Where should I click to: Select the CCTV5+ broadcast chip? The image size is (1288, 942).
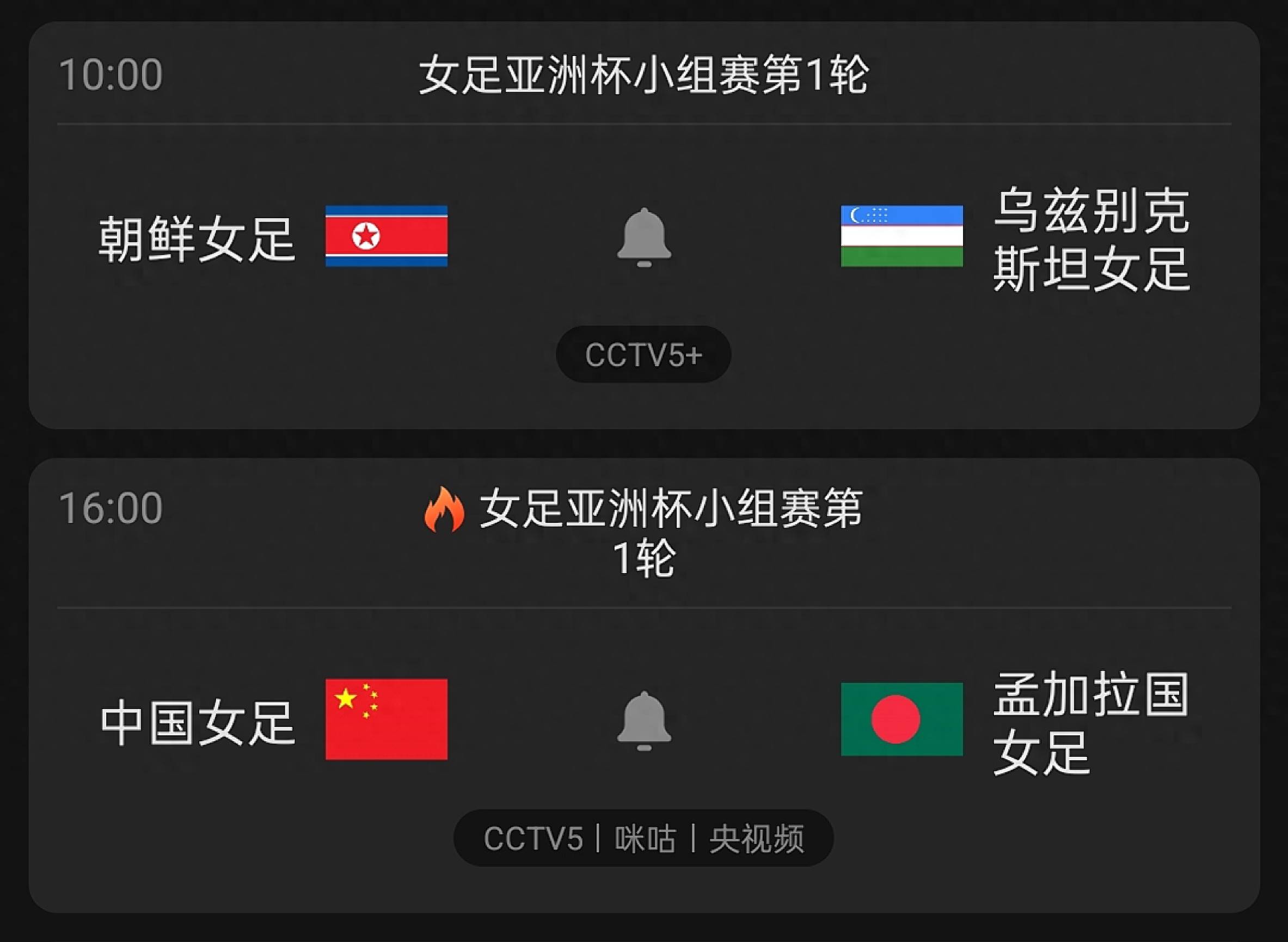click(x=643, y=354)
